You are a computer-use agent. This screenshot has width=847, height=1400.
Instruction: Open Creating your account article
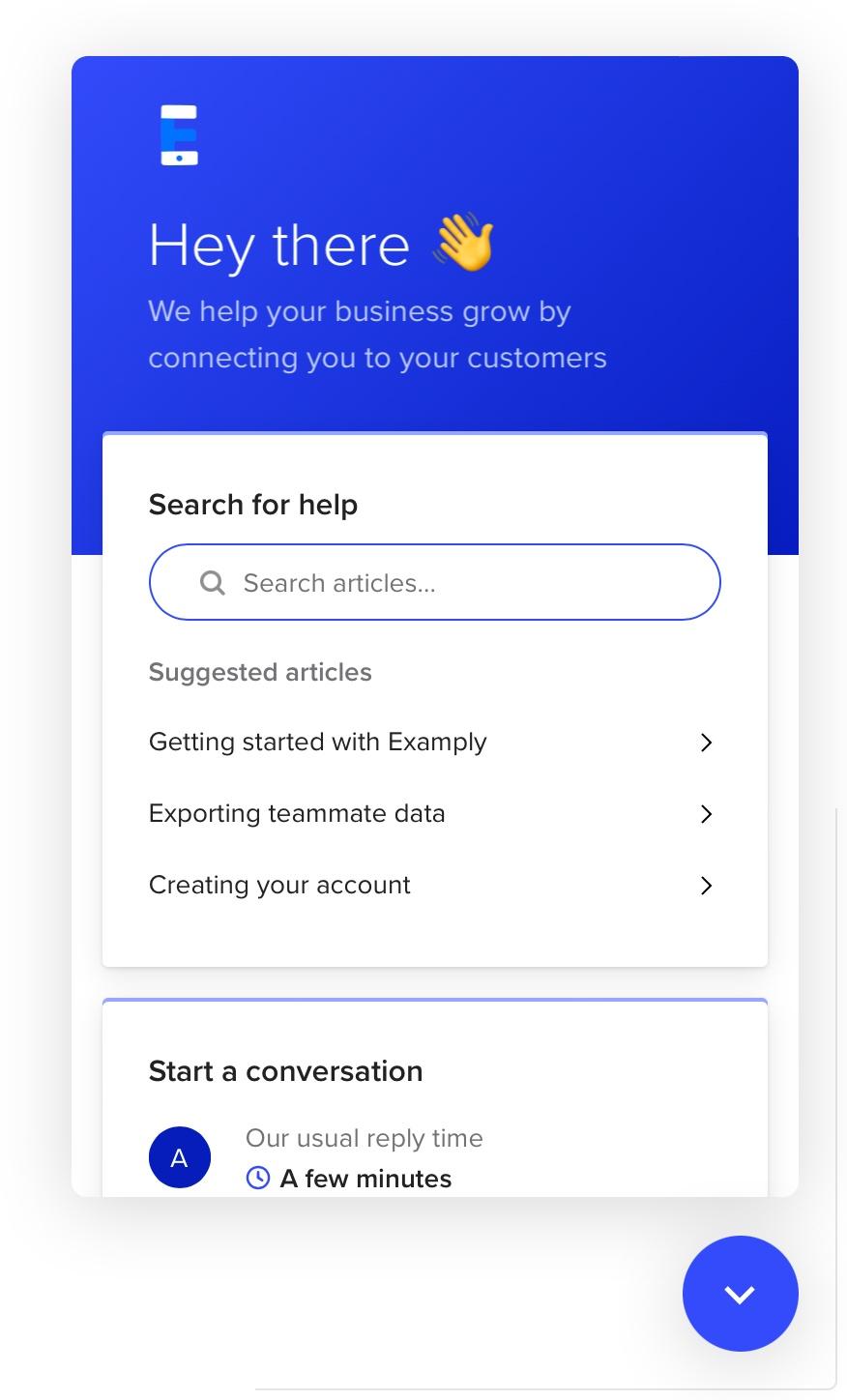click(x=434, y=886)
